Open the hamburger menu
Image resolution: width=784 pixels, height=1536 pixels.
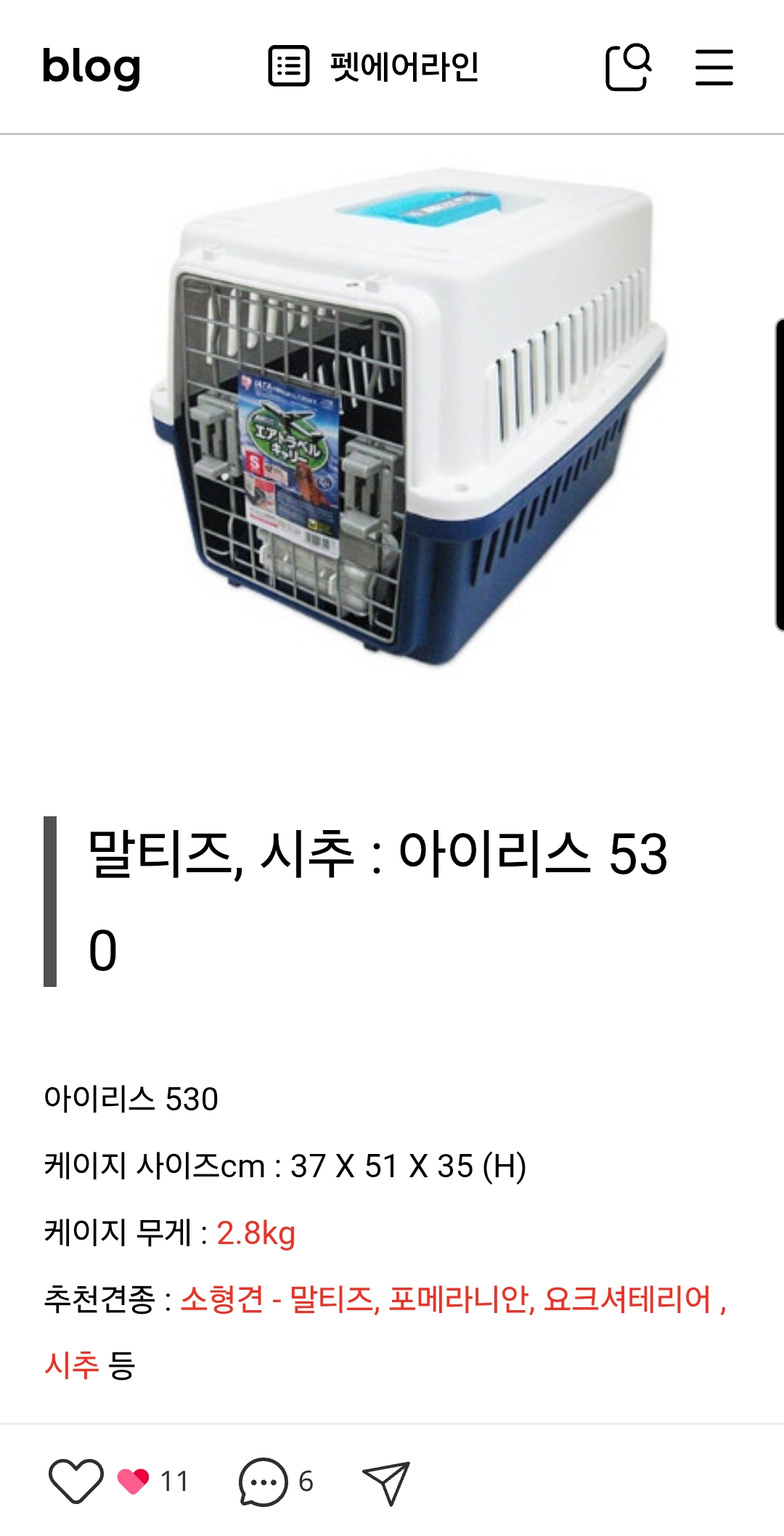point(715,68)
